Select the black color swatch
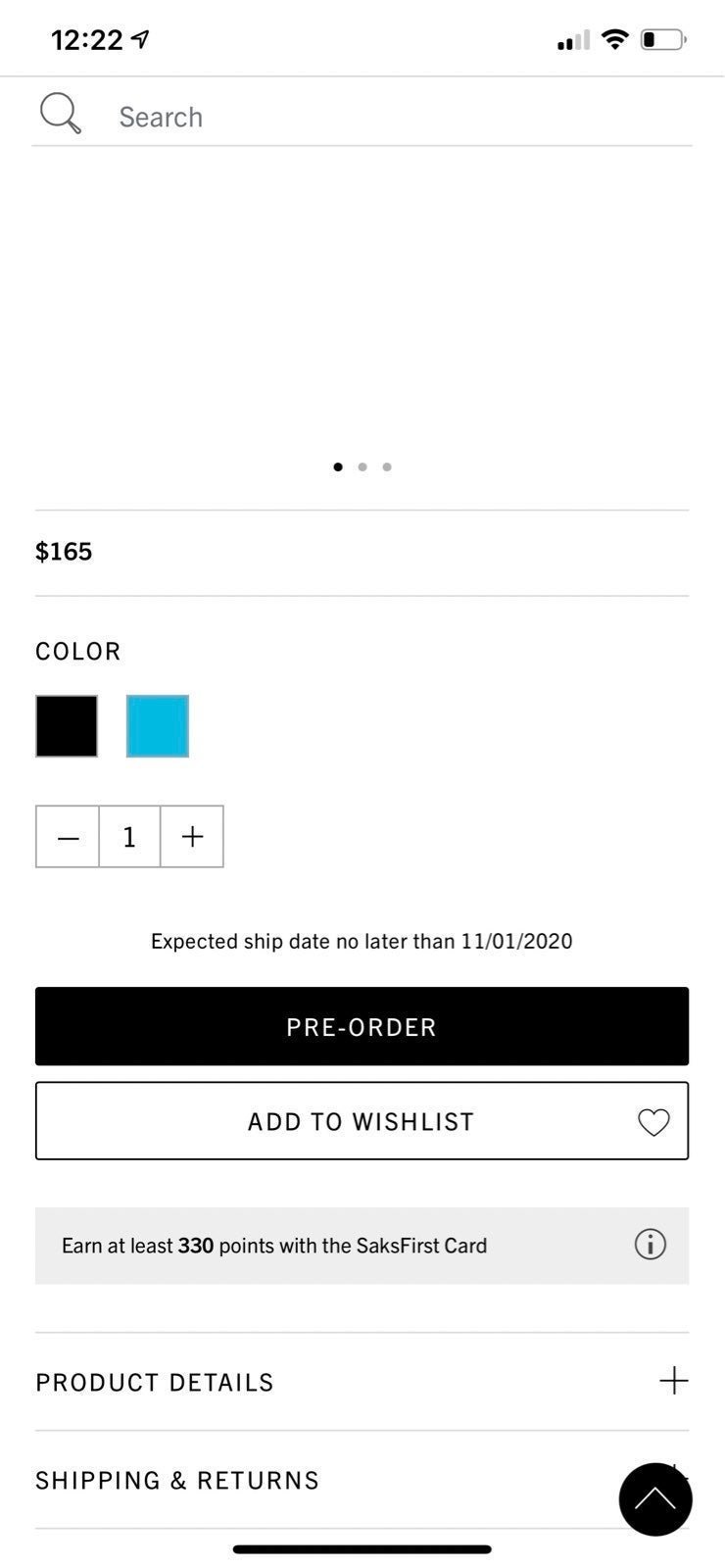The height and width of the screenshot is (1568, 725). (67, 726)
